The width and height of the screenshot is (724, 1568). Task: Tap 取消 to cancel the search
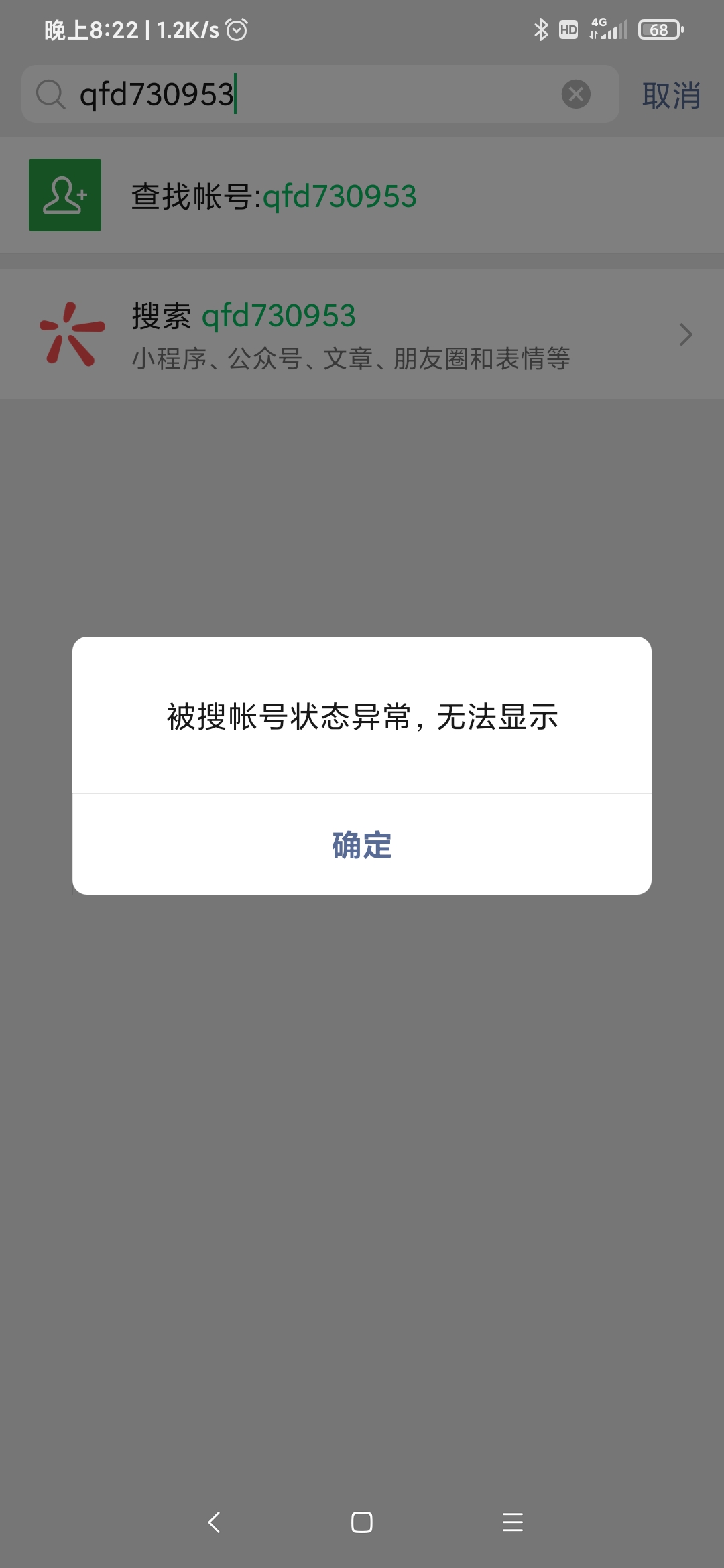coord(671,95)
